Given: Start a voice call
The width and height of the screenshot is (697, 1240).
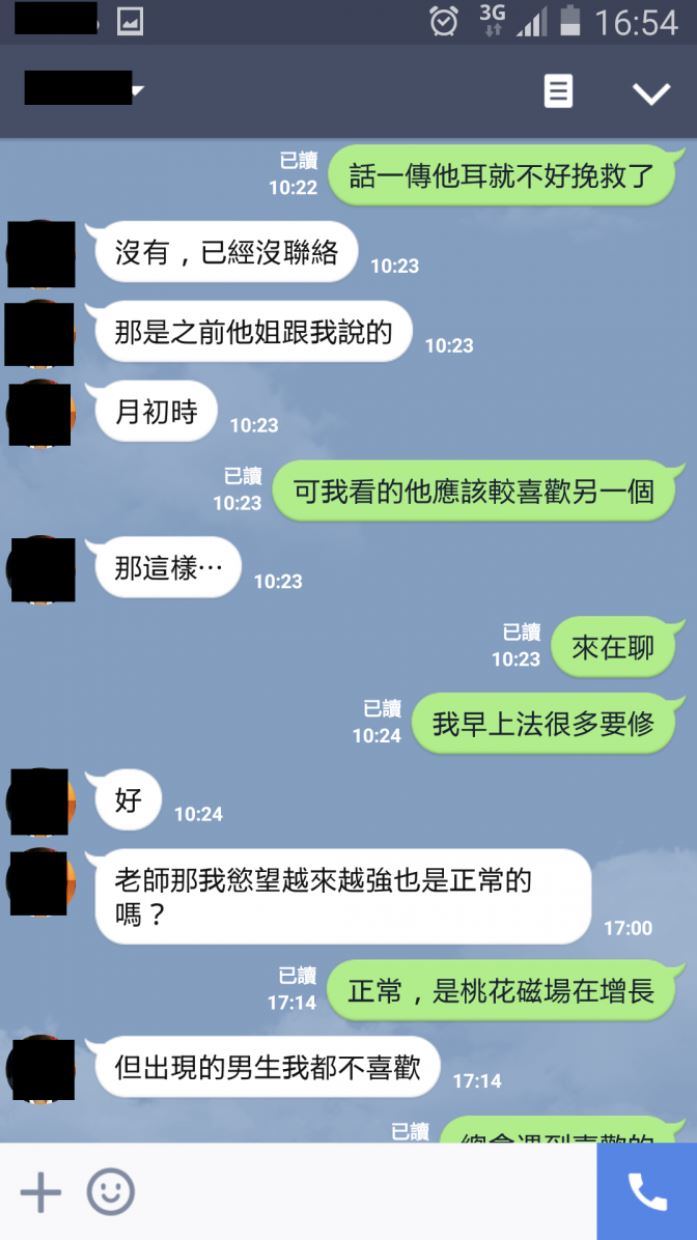Looking at the screenshot, I should (x=647, y=1191).
